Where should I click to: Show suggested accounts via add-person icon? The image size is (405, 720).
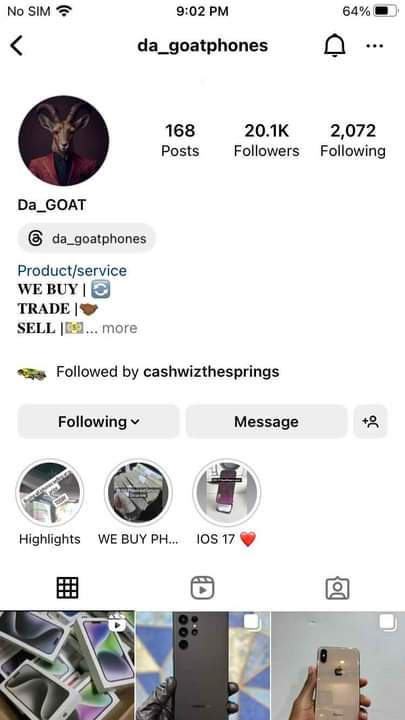371,422
